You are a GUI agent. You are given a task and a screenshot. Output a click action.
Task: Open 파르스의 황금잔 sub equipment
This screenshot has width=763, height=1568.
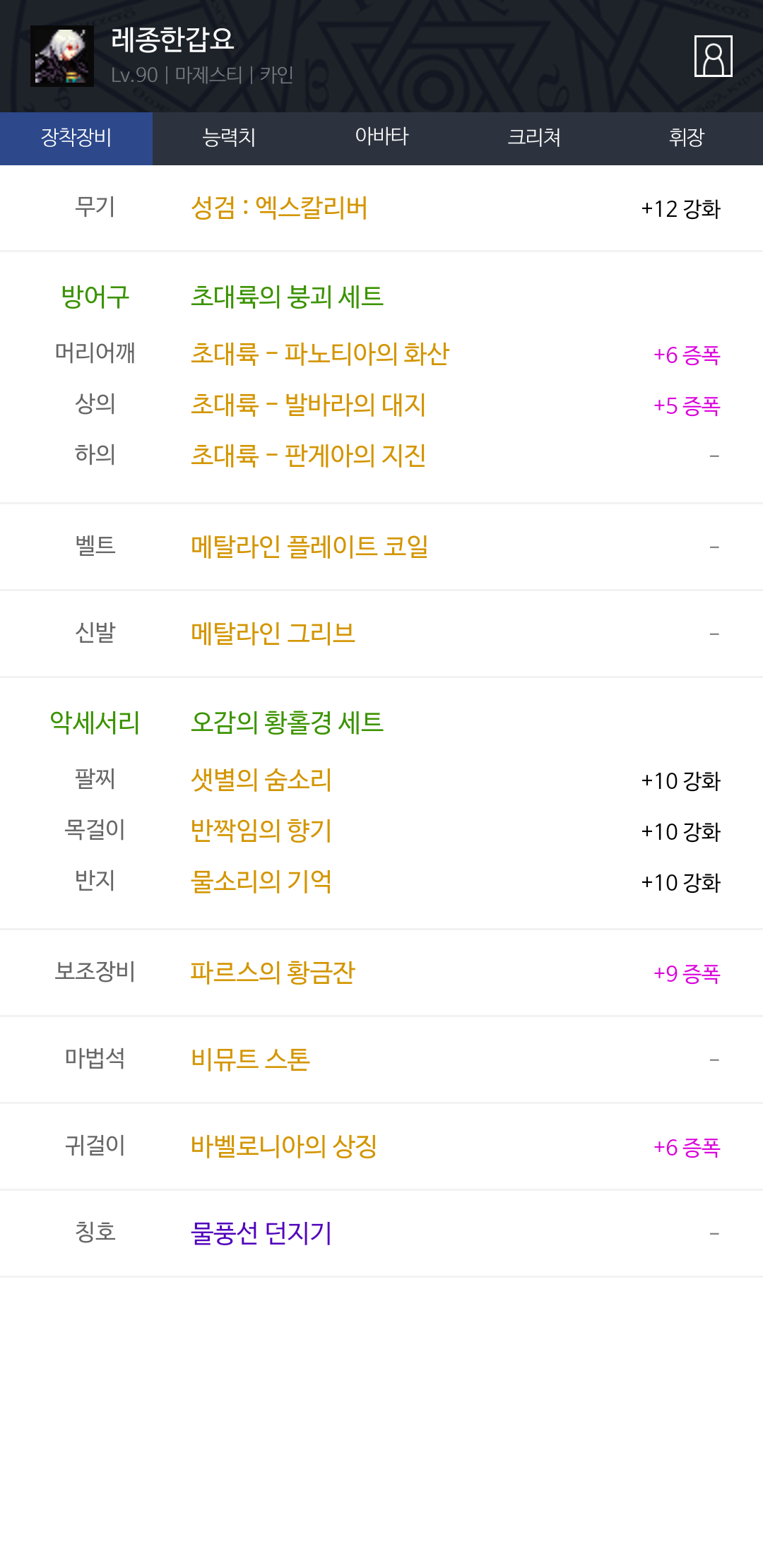pyautogui.click(x=273, y=973)
